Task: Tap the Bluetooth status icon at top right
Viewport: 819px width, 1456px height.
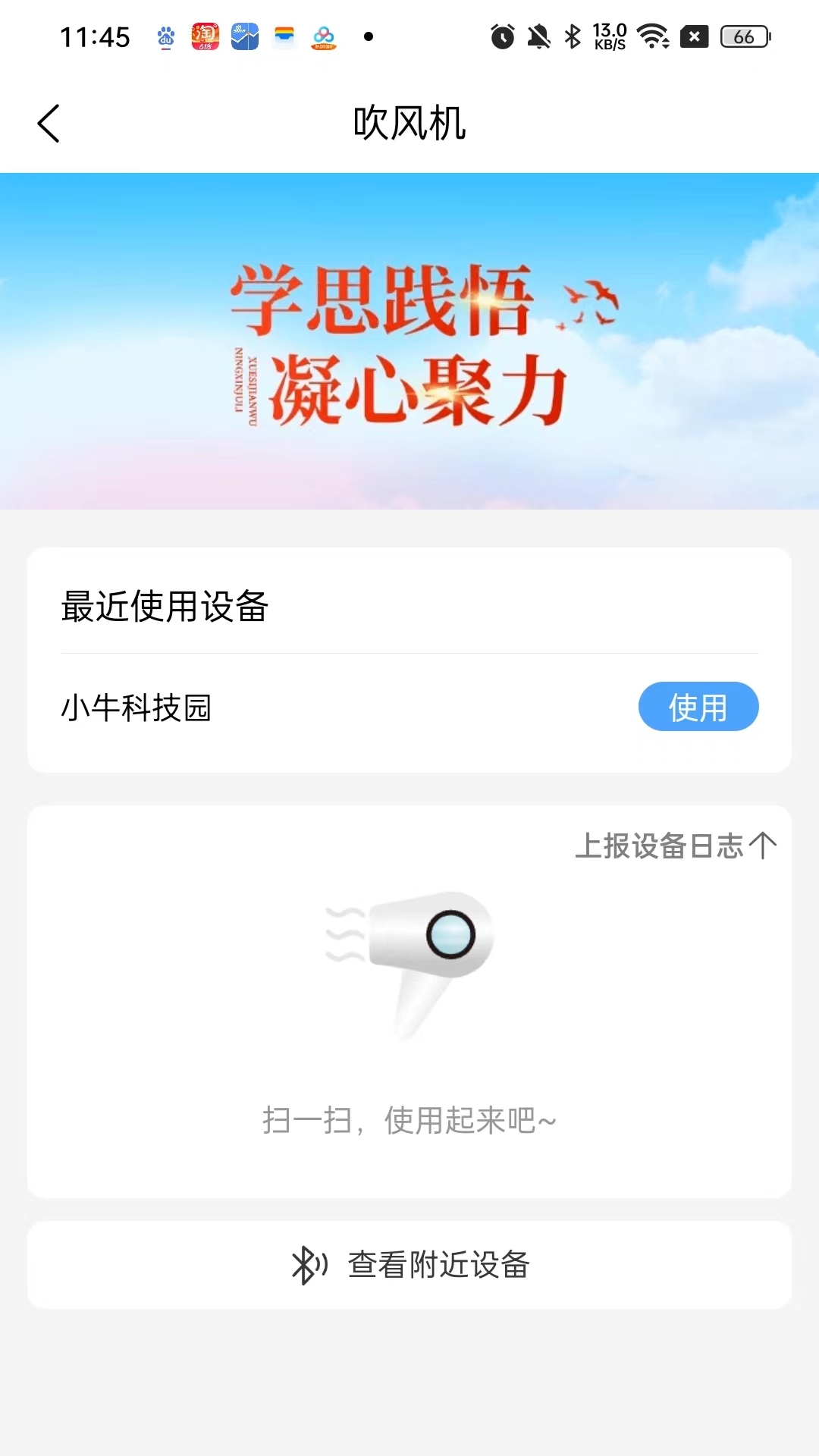Action: click(573, 34)
